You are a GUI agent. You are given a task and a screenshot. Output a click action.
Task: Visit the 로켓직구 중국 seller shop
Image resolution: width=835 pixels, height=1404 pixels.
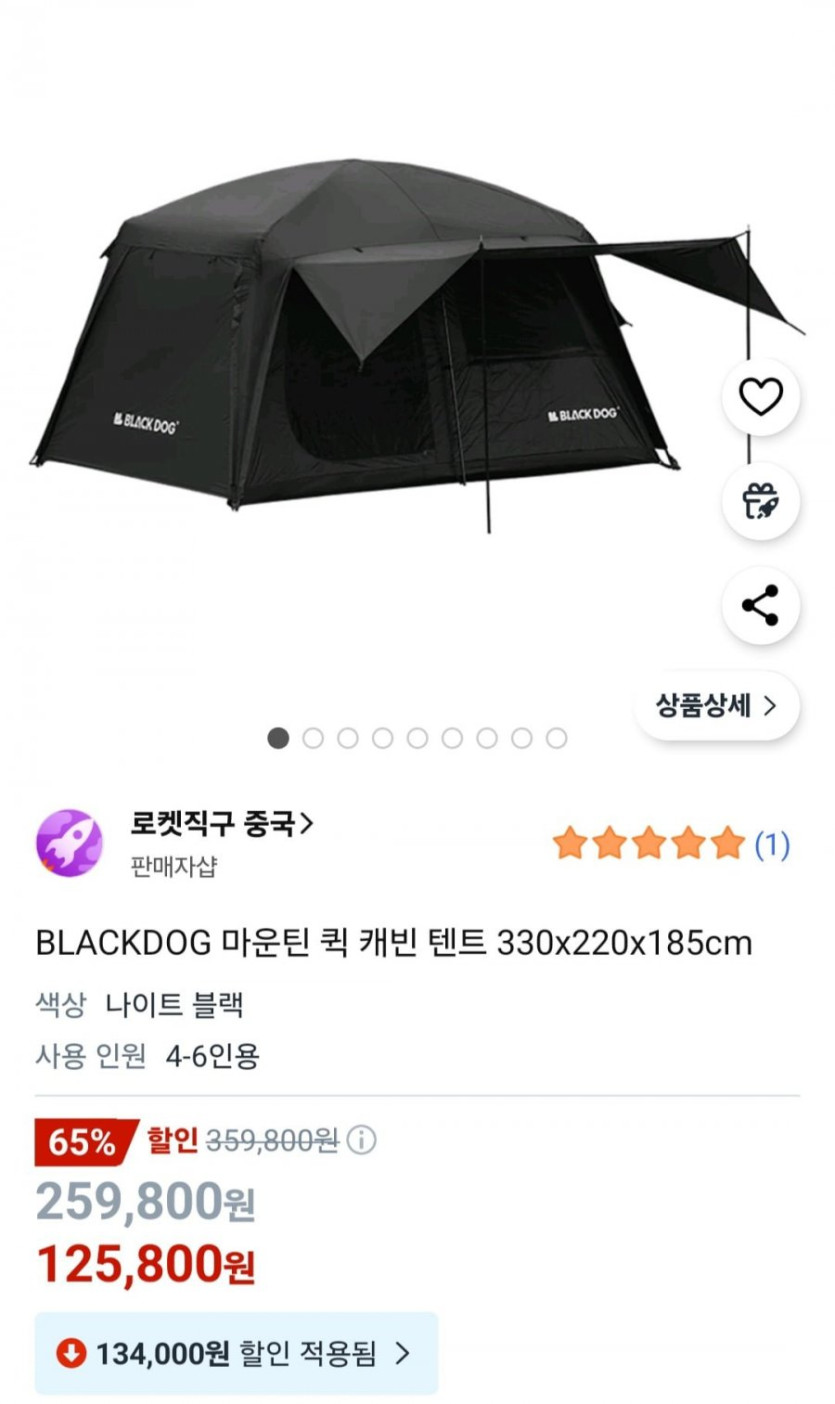click(222, 824)
